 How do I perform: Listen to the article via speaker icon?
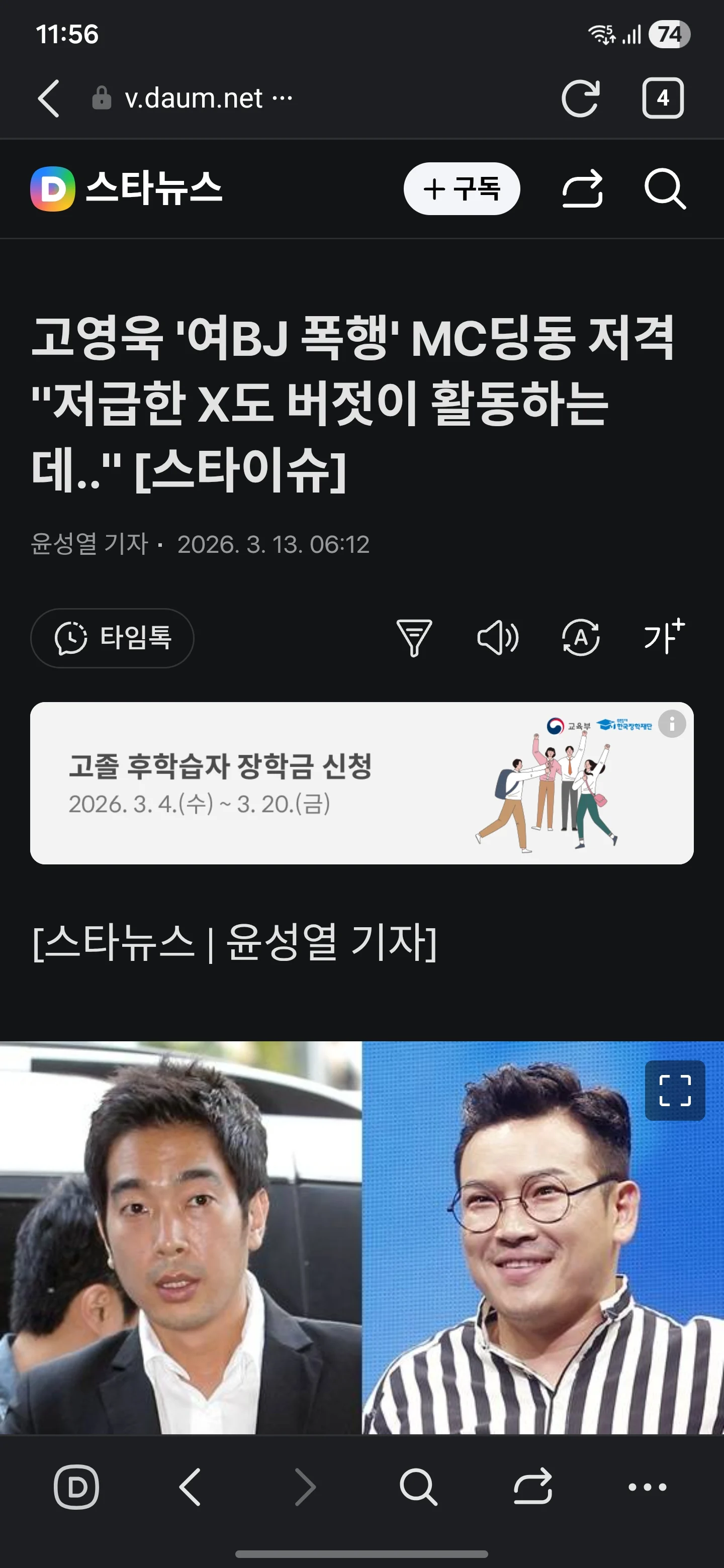(497, 638)
